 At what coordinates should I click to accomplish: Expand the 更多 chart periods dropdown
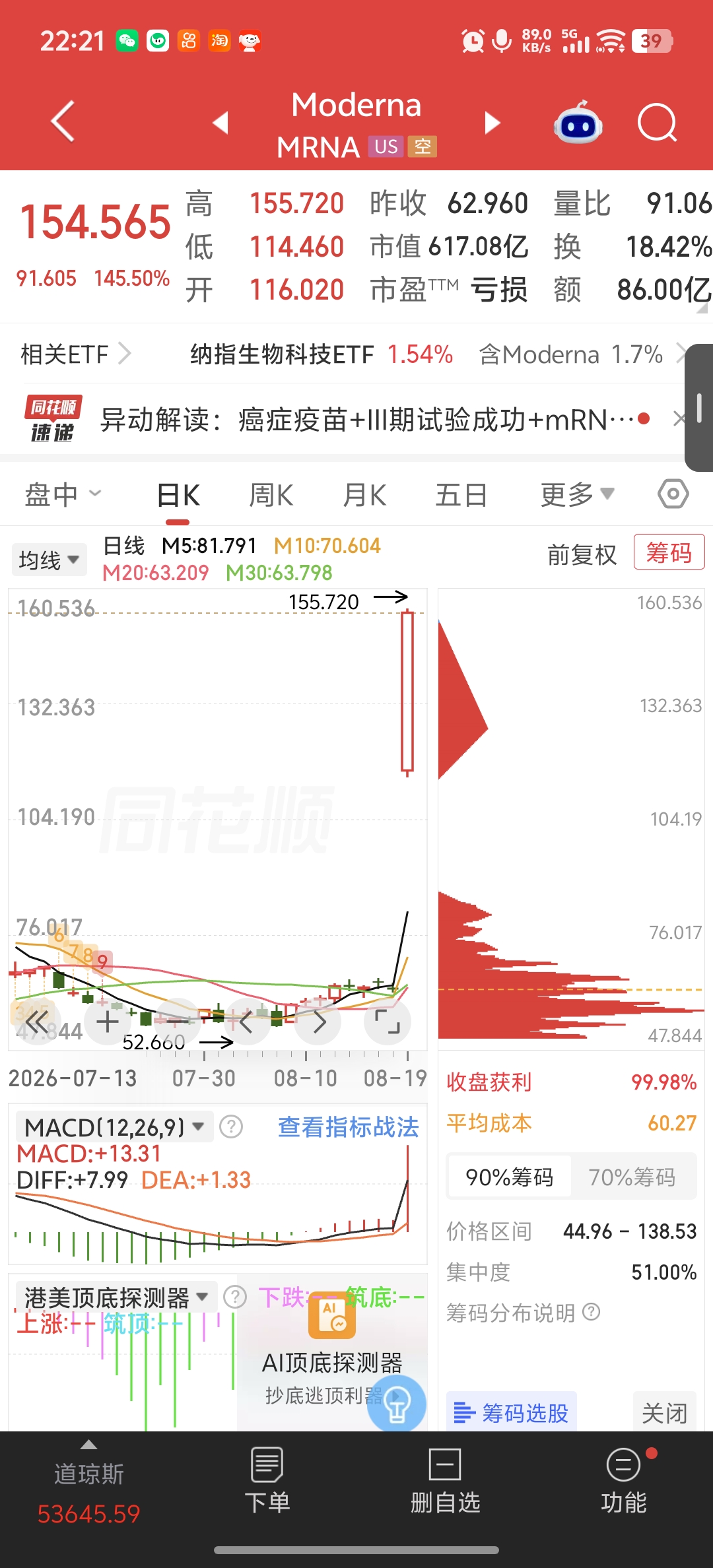(x=577, y=495)
